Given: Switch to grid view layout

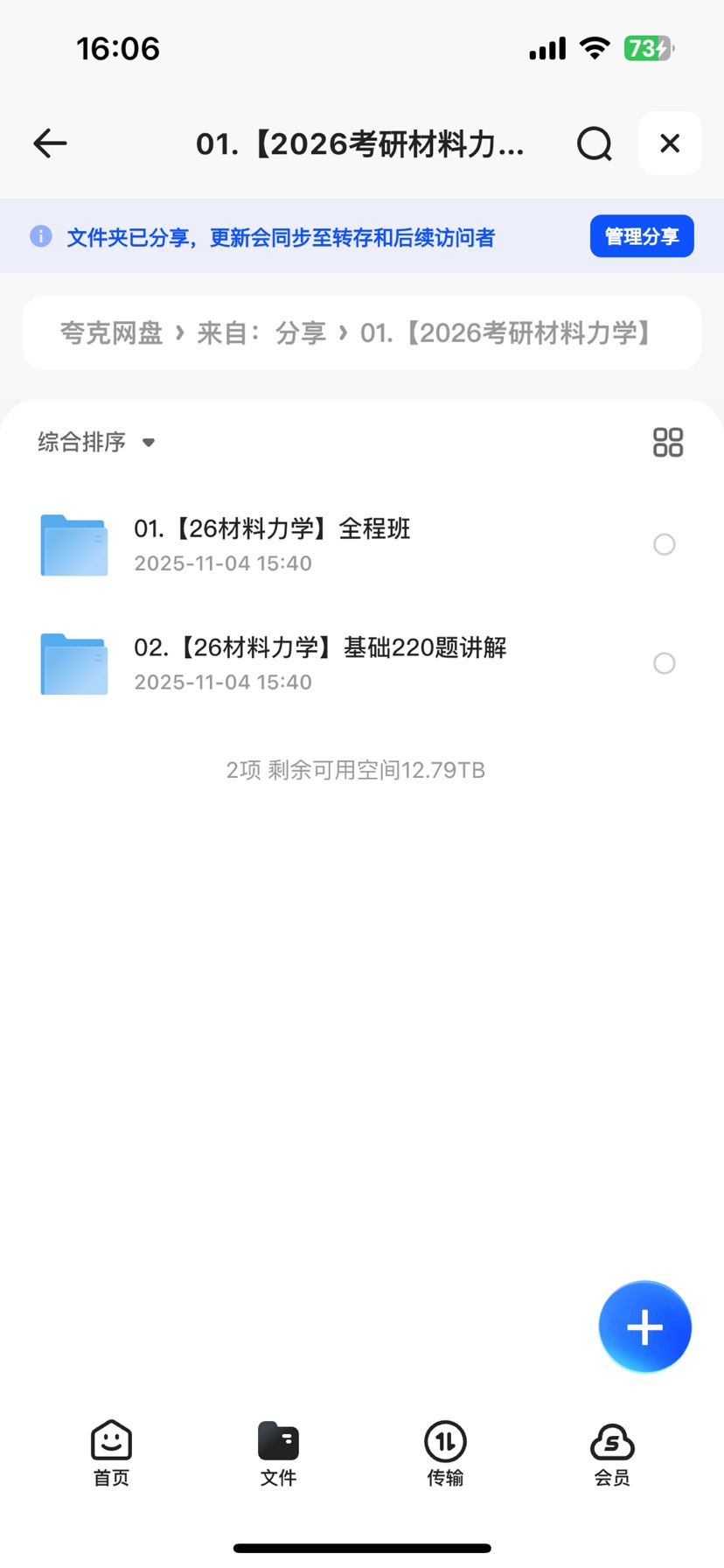Looking at the screenshot, I should (668, 443).
